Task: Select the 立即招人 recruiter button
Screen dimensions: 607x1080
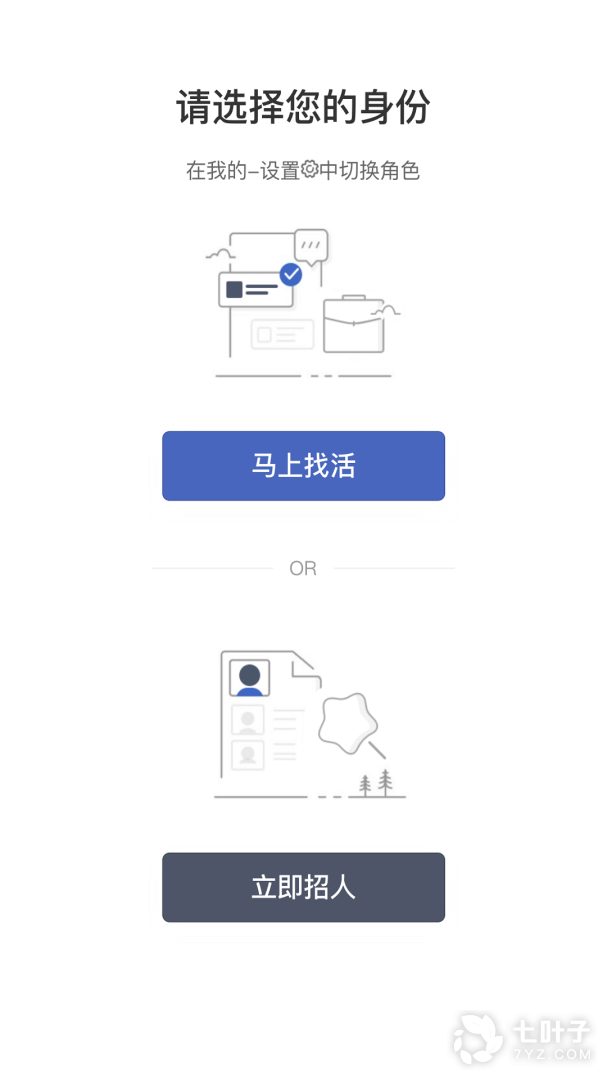Action: coord(303,887)
